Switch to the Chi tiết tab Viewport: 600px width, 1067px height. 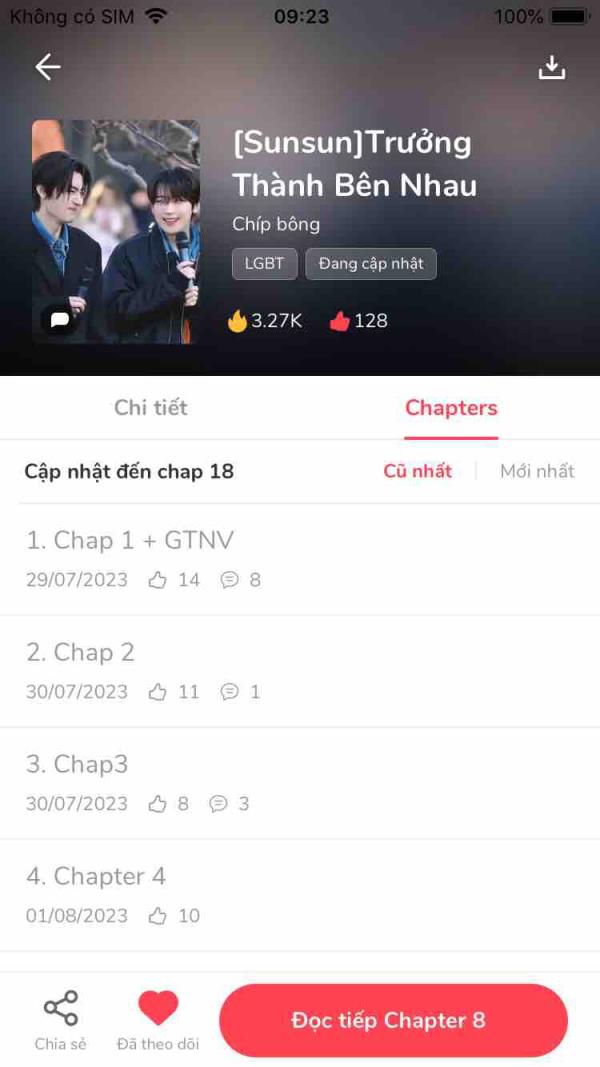click(x=150, y=408)
